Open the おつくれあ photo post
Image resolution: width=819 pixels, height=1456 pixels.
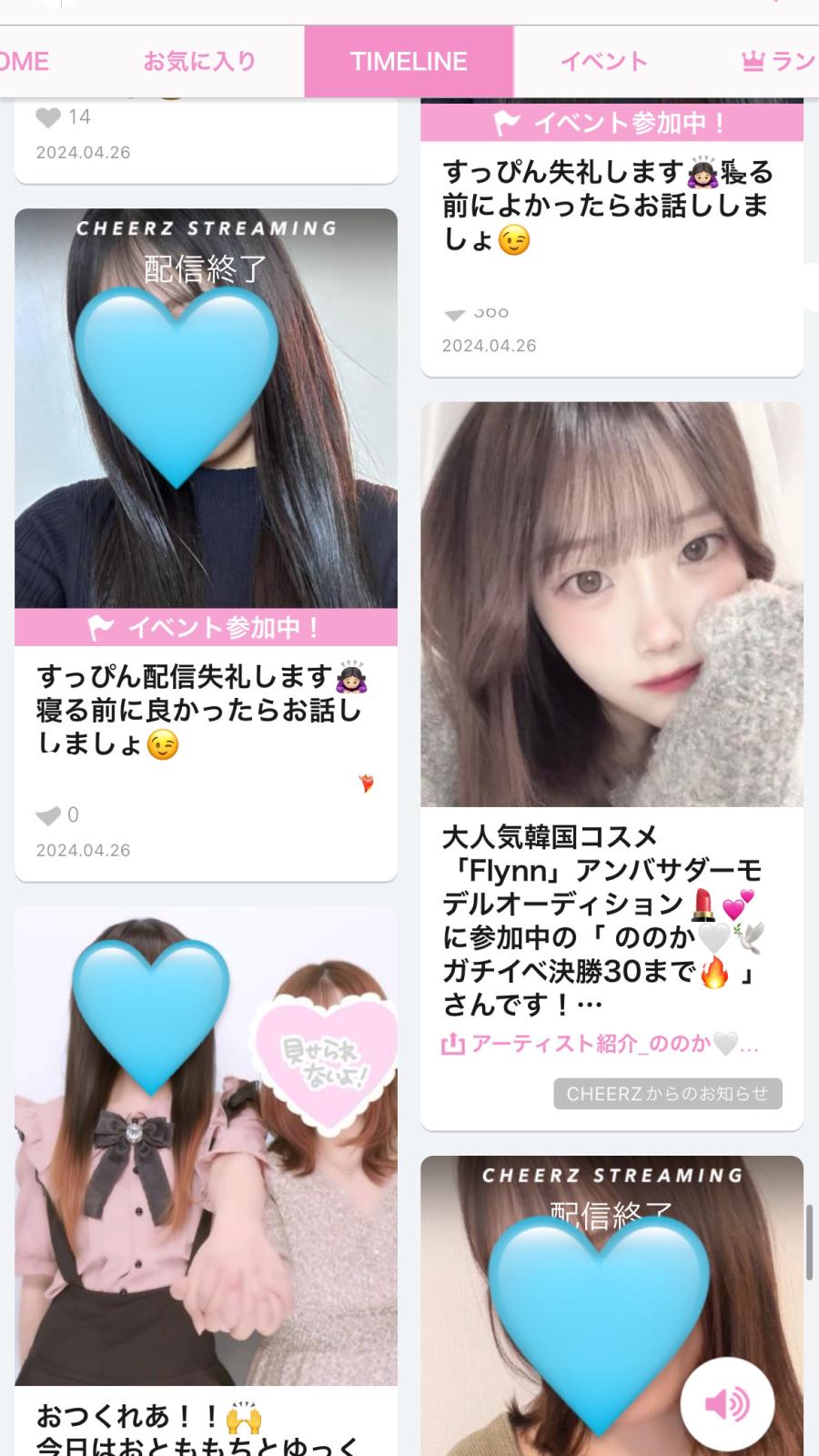coord(206,1147)
